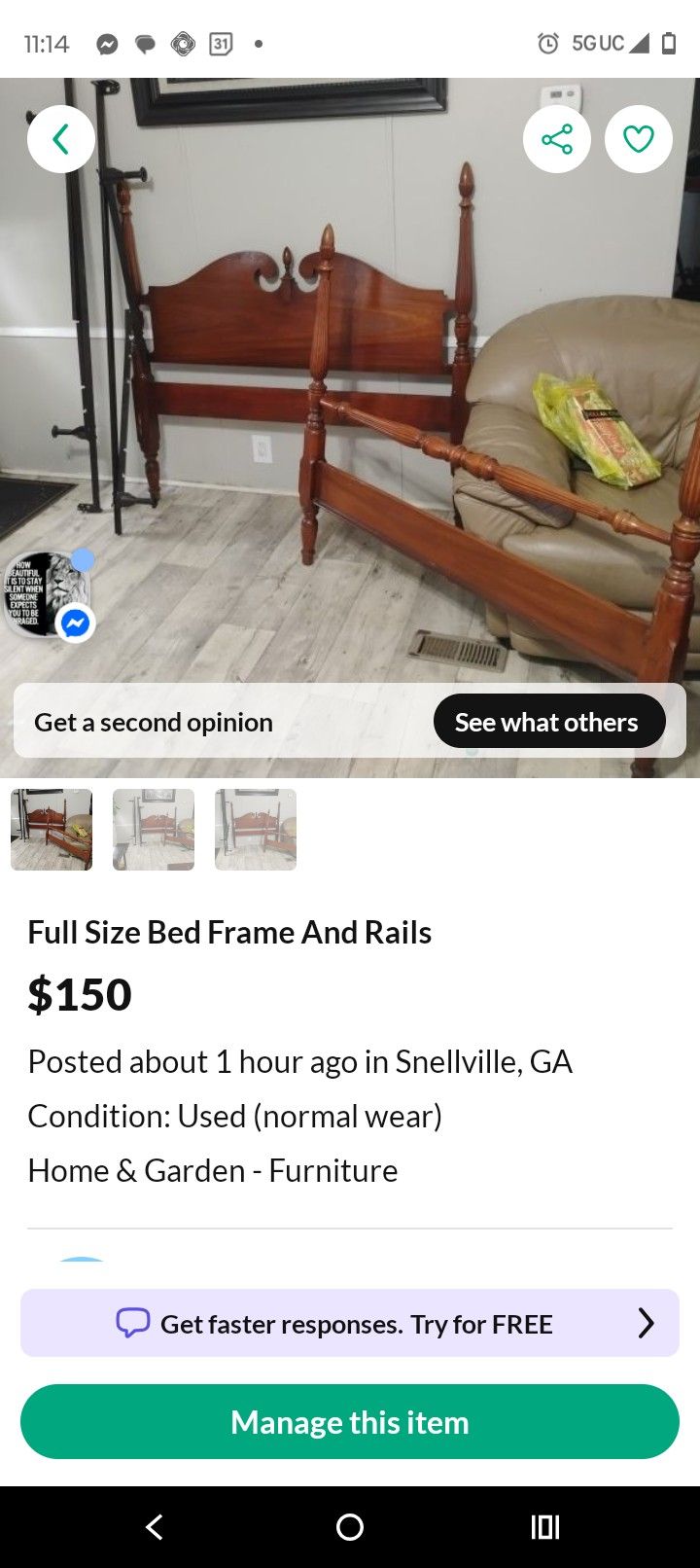
Task: Tap Manage this item
Action: coord(349,1421)
